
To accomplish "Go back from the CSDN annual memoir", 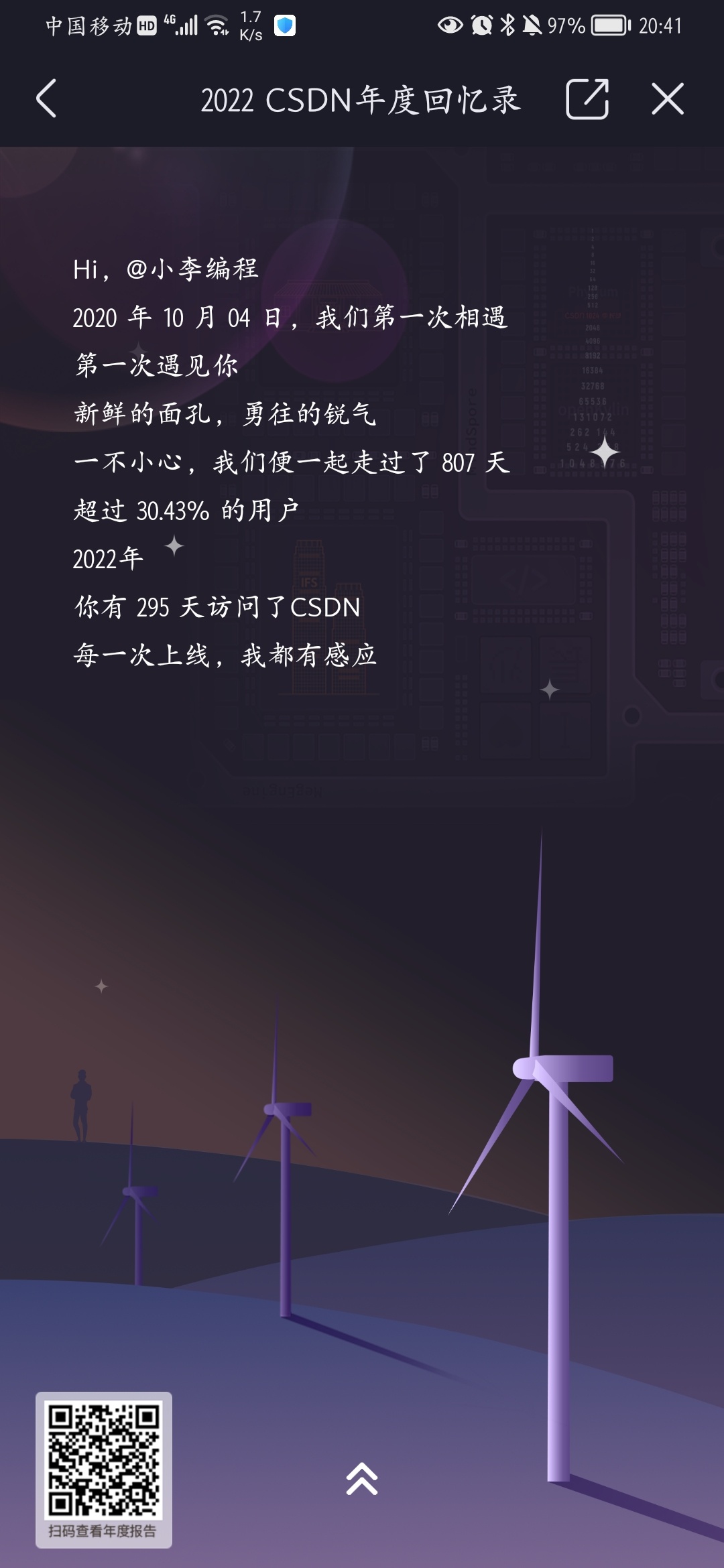I will tap(46, 99).
